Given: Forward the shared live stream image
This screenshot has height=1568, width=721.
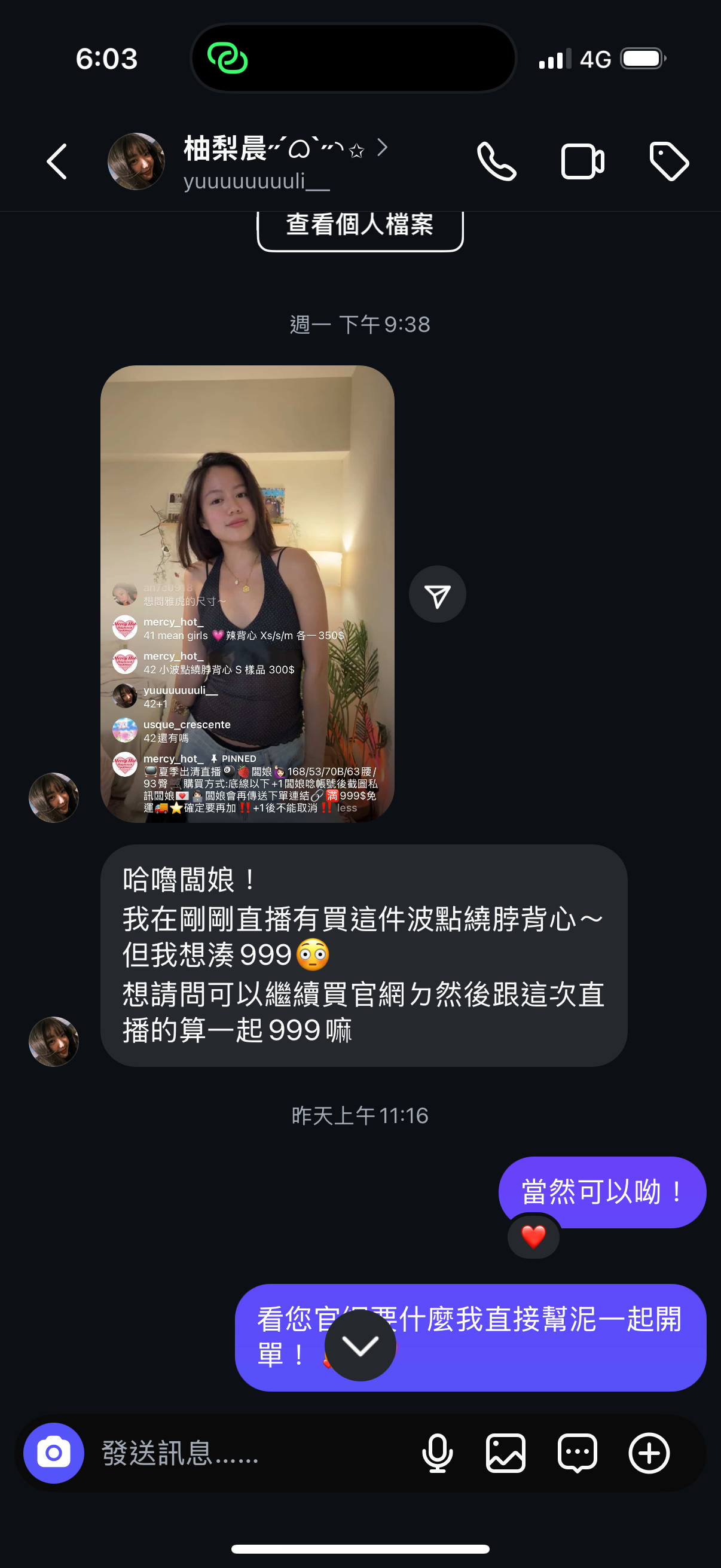Looking at the screenshot, I should 438,594.
